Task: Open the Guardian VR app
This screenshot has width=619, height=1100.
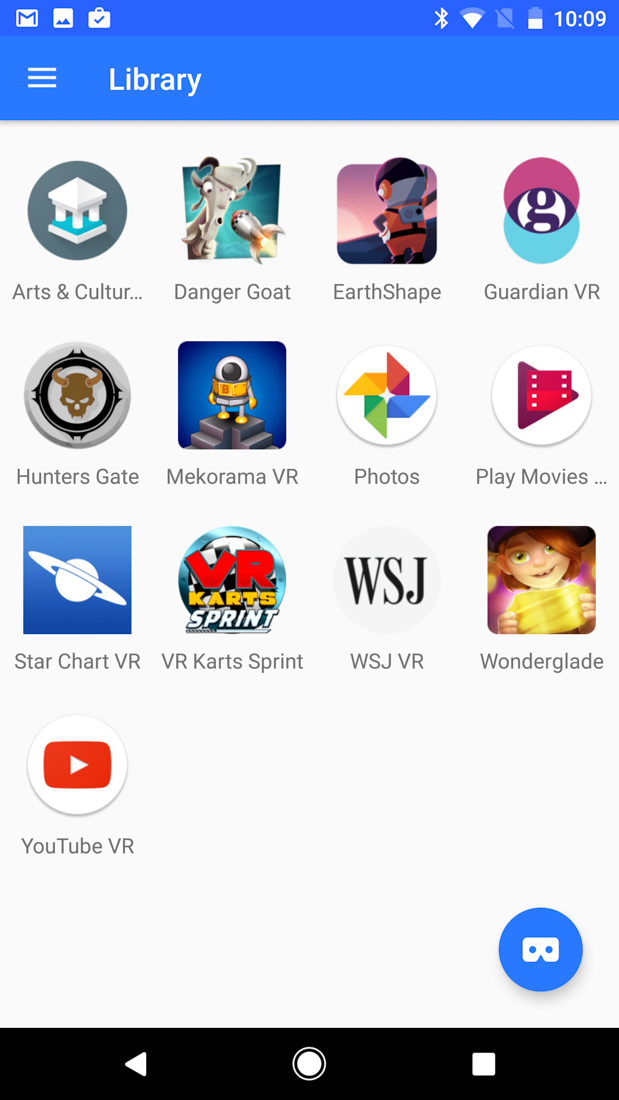Action: click(541, 211)
